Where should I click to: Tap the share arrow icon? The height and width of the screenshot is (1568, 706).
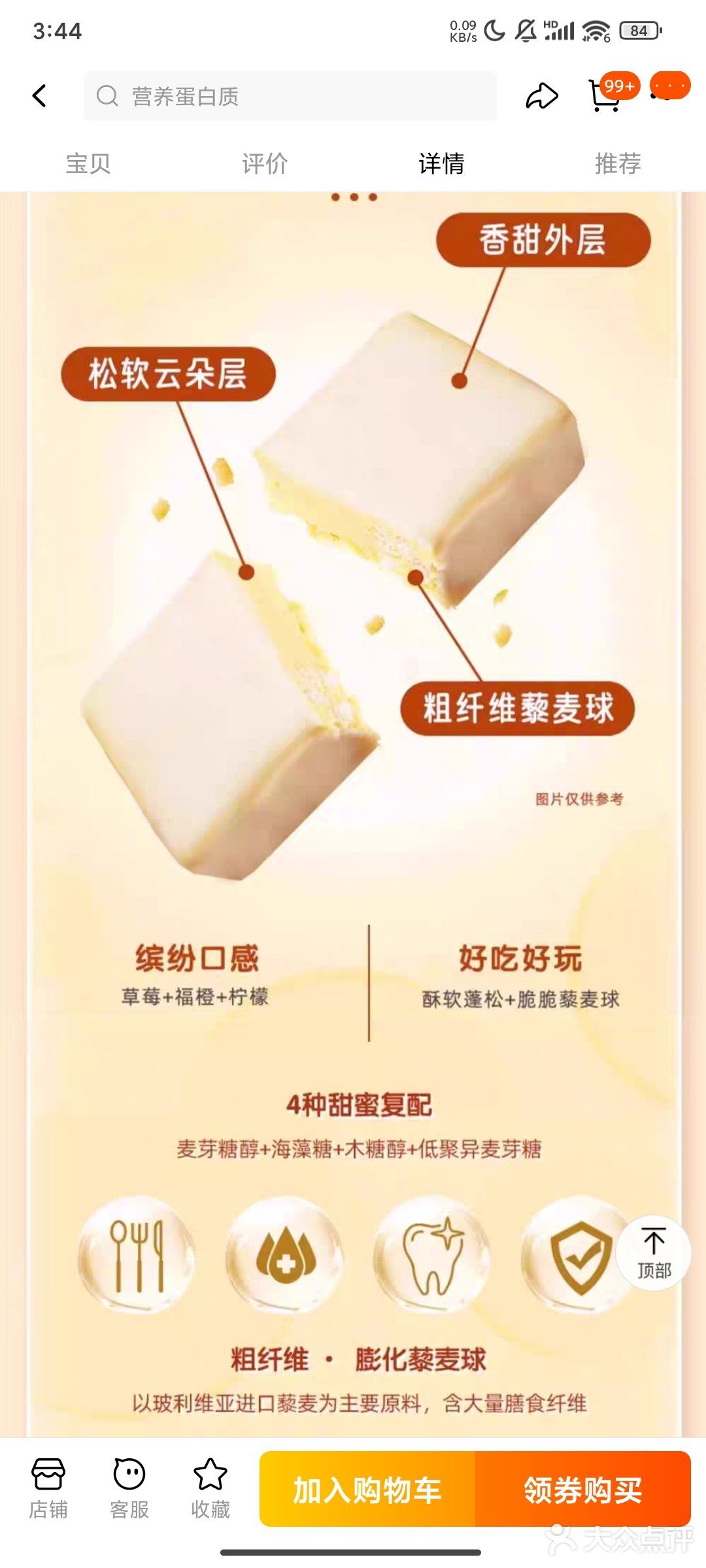click(540, 97)
